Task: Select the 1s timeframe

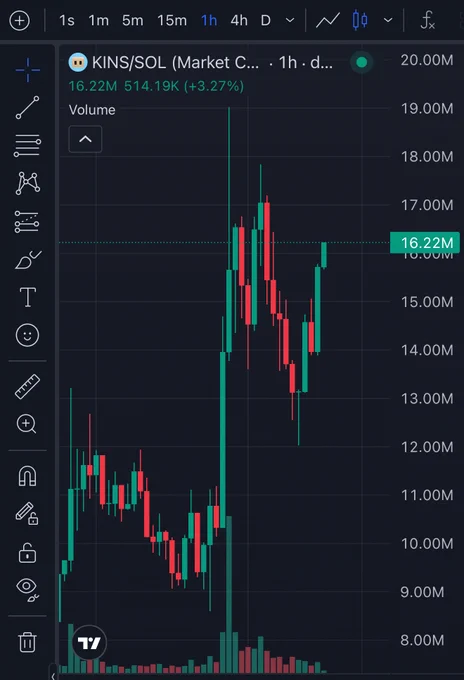Action: click(x=67, y=20)
